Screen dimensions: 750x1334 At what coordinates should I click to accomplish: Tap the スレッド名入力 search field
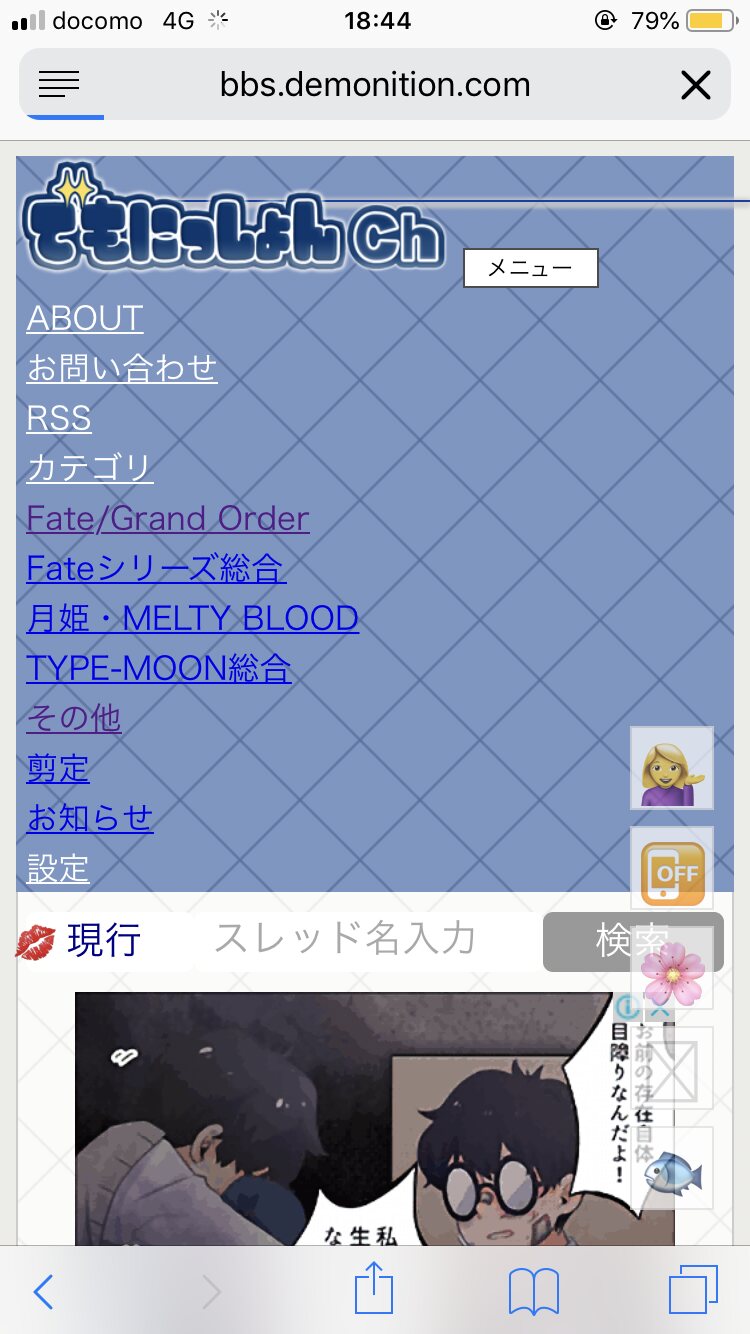[360, 940]
